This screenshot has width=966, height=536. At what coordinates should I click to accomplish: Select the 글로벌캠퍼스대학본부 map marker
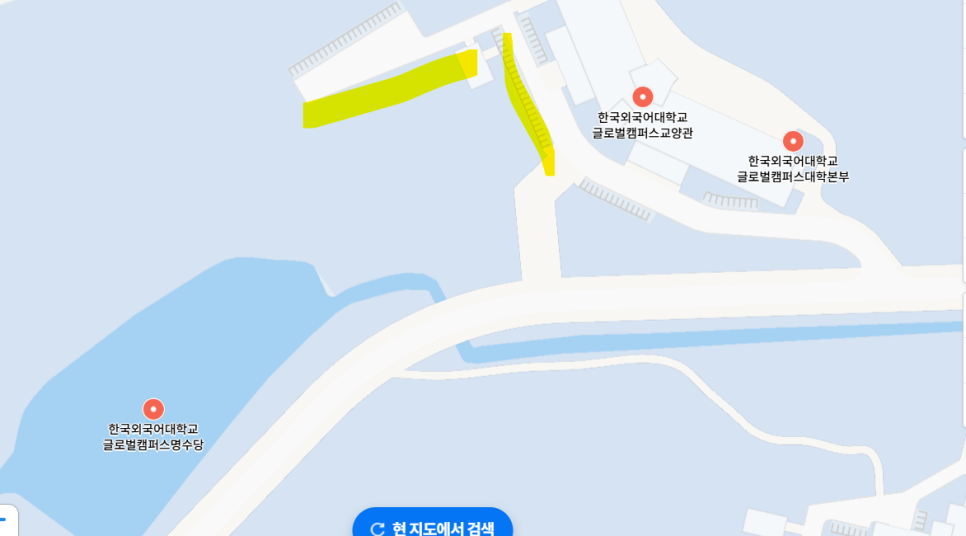coord(793,141)
